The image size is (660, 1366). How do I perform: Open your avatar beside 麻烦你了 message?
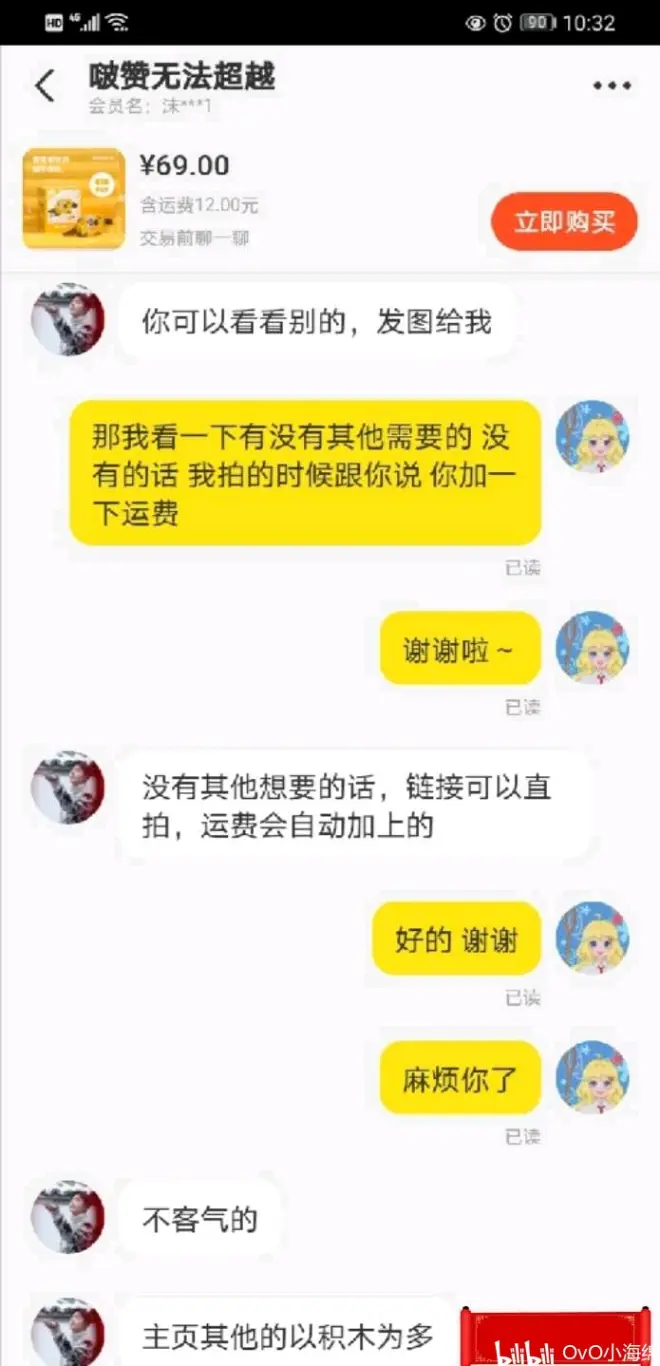click(x=593, y=1077)
